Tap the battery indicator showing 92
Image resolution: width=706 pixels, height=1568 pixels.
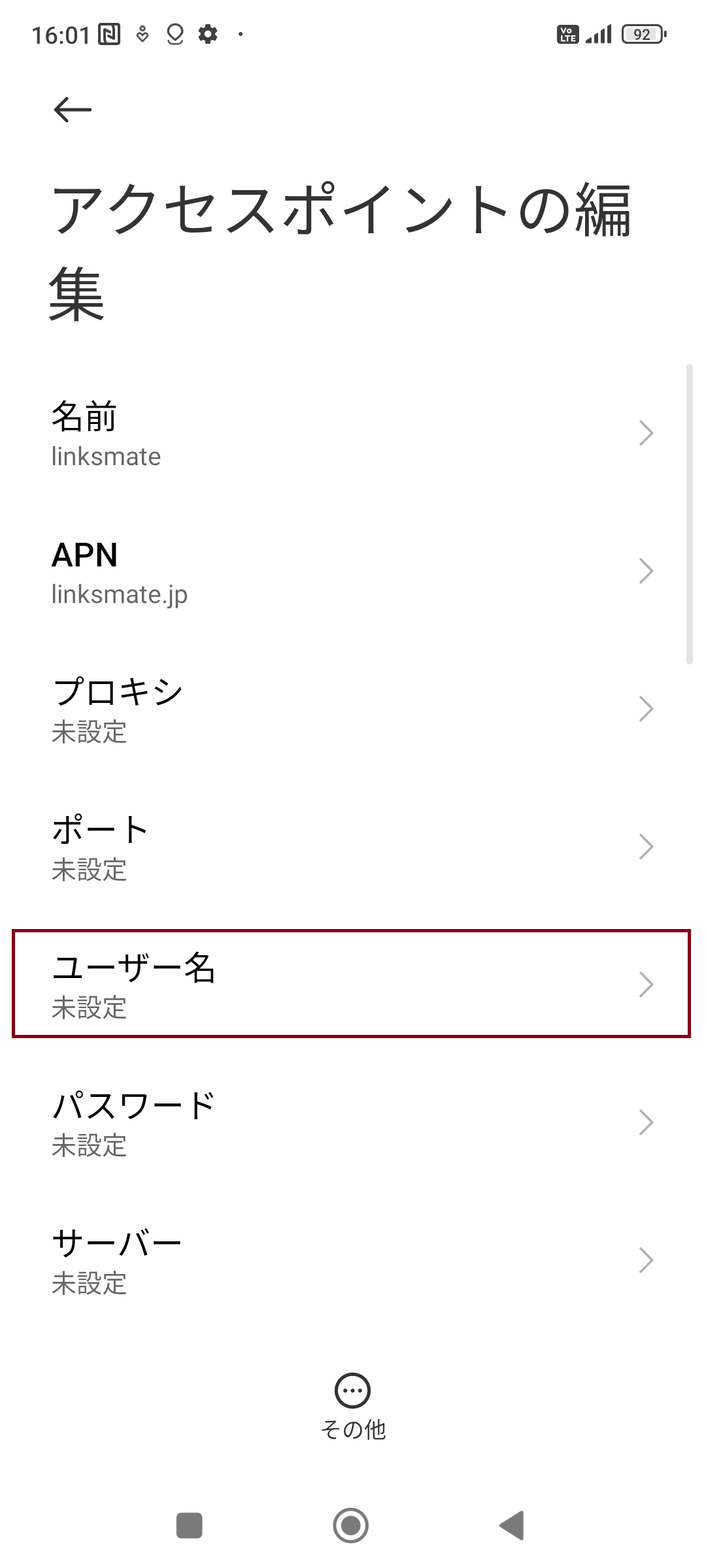[x=642, y=34]
